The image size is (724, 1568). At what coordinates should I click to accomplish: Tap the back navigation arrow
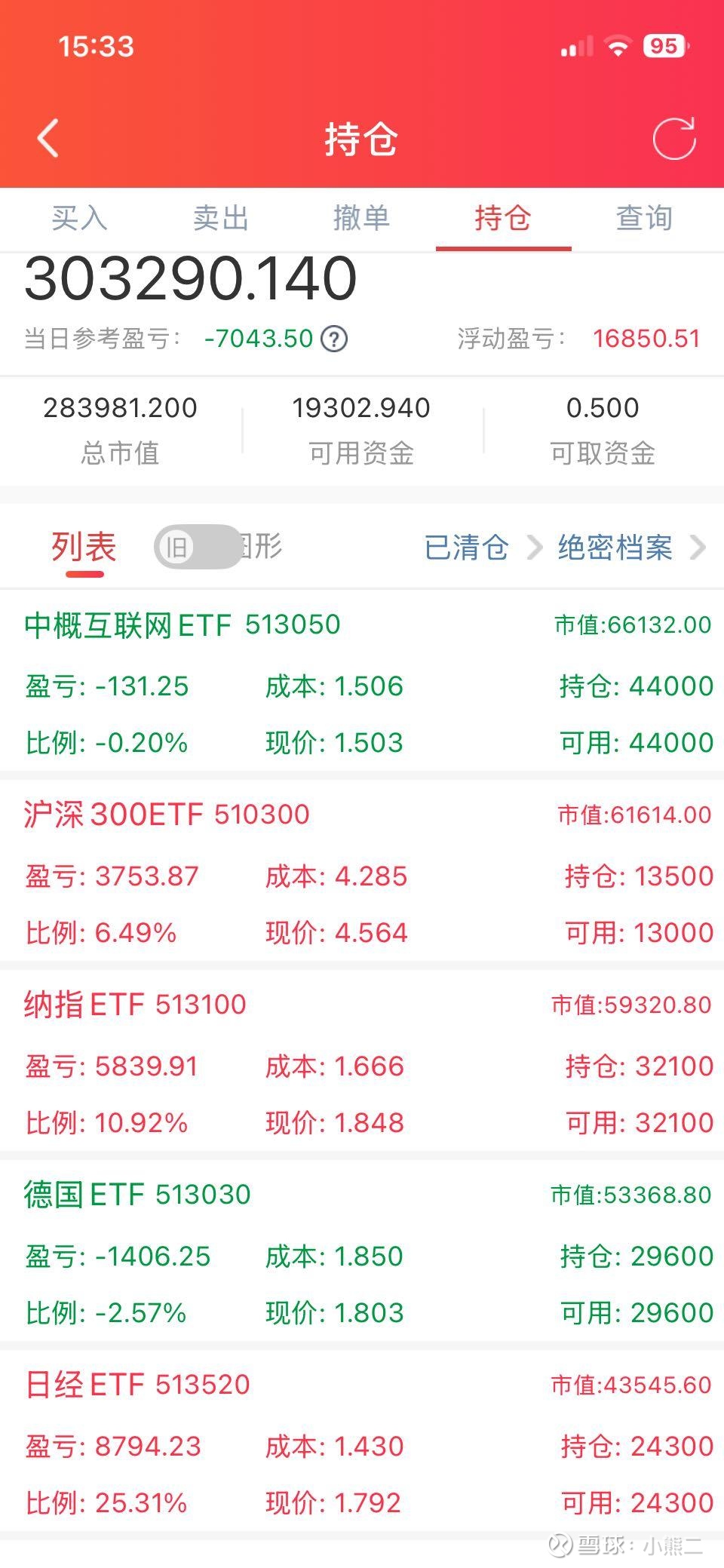pyautogui.click(x=47, y=139)
